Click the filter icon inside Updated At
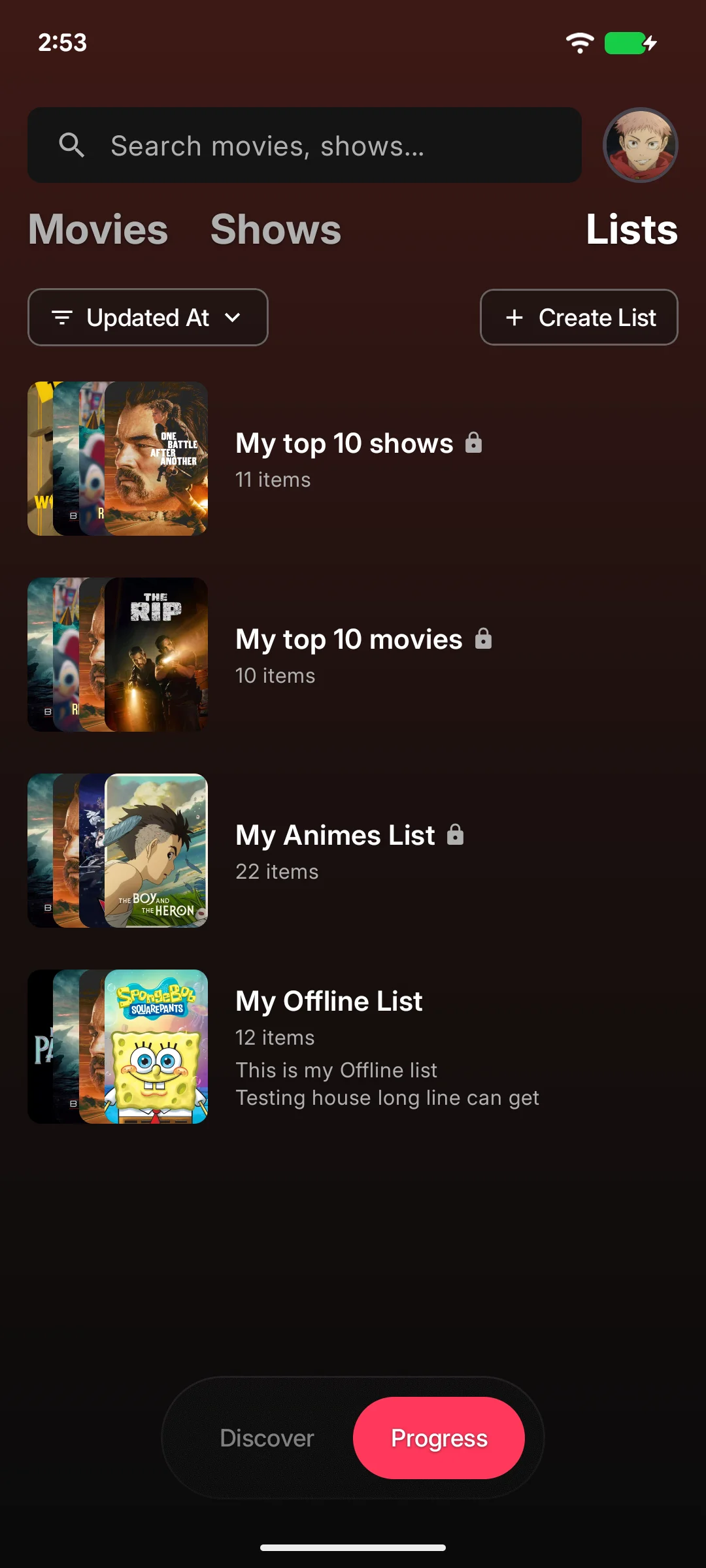This screenshot has height=1568, width=706. (62, 318)
